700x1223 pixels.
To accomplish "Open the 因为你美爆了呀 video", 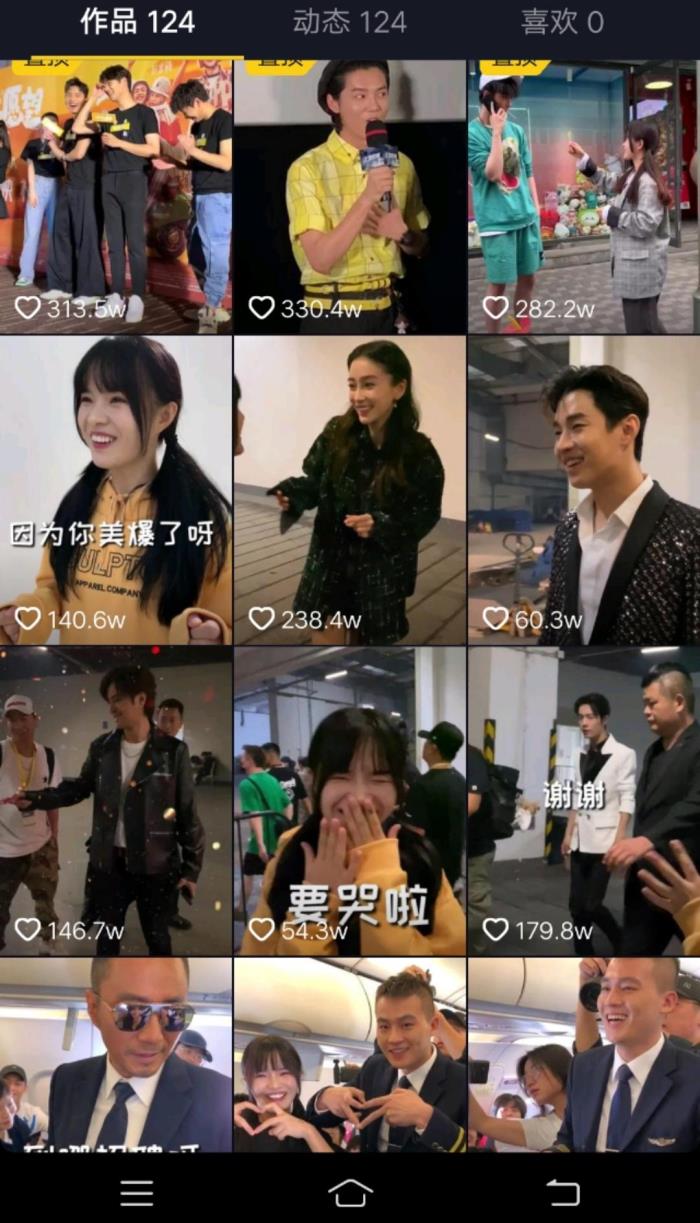I will point(116,490).
